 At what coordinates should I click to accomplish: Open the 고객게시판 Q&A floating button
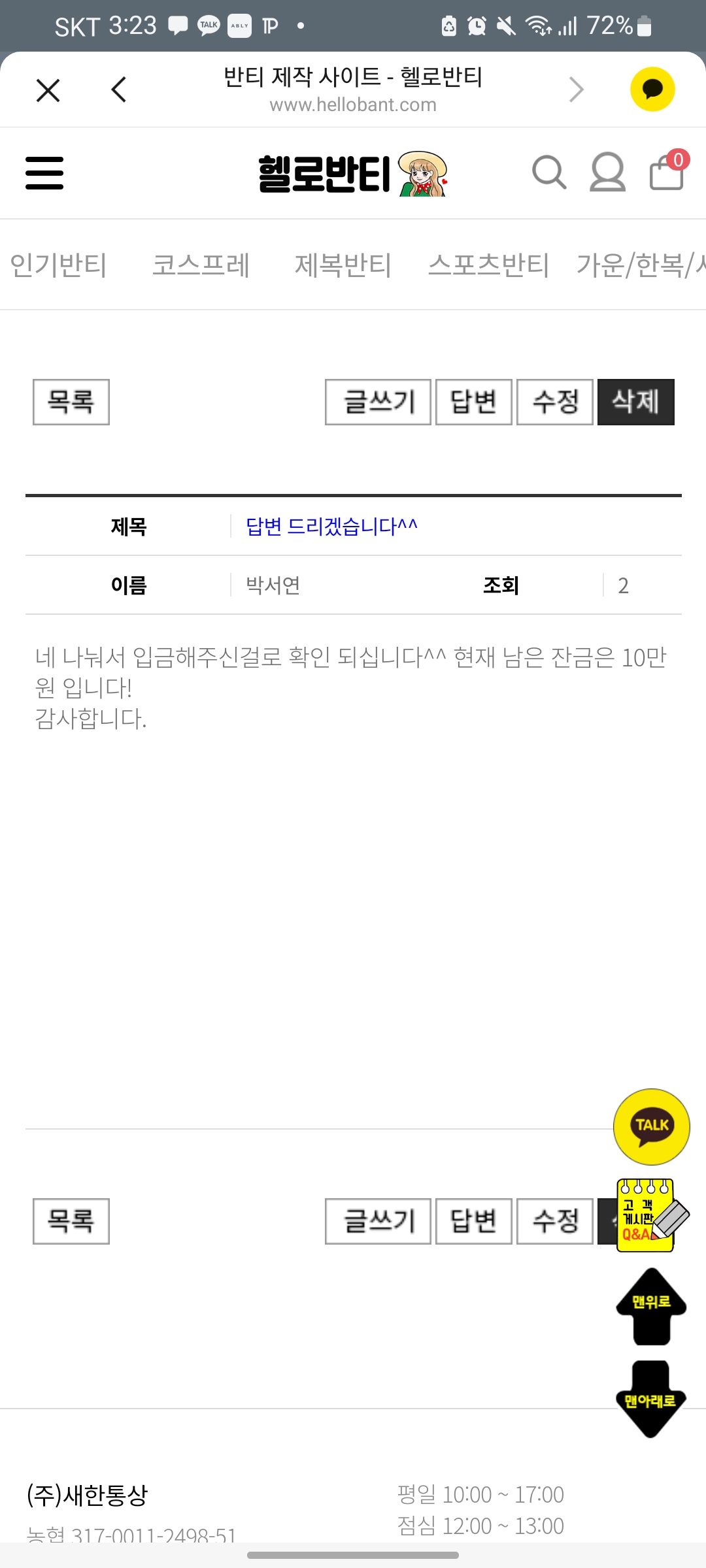pyautogui.click(x=652, y=1215)
